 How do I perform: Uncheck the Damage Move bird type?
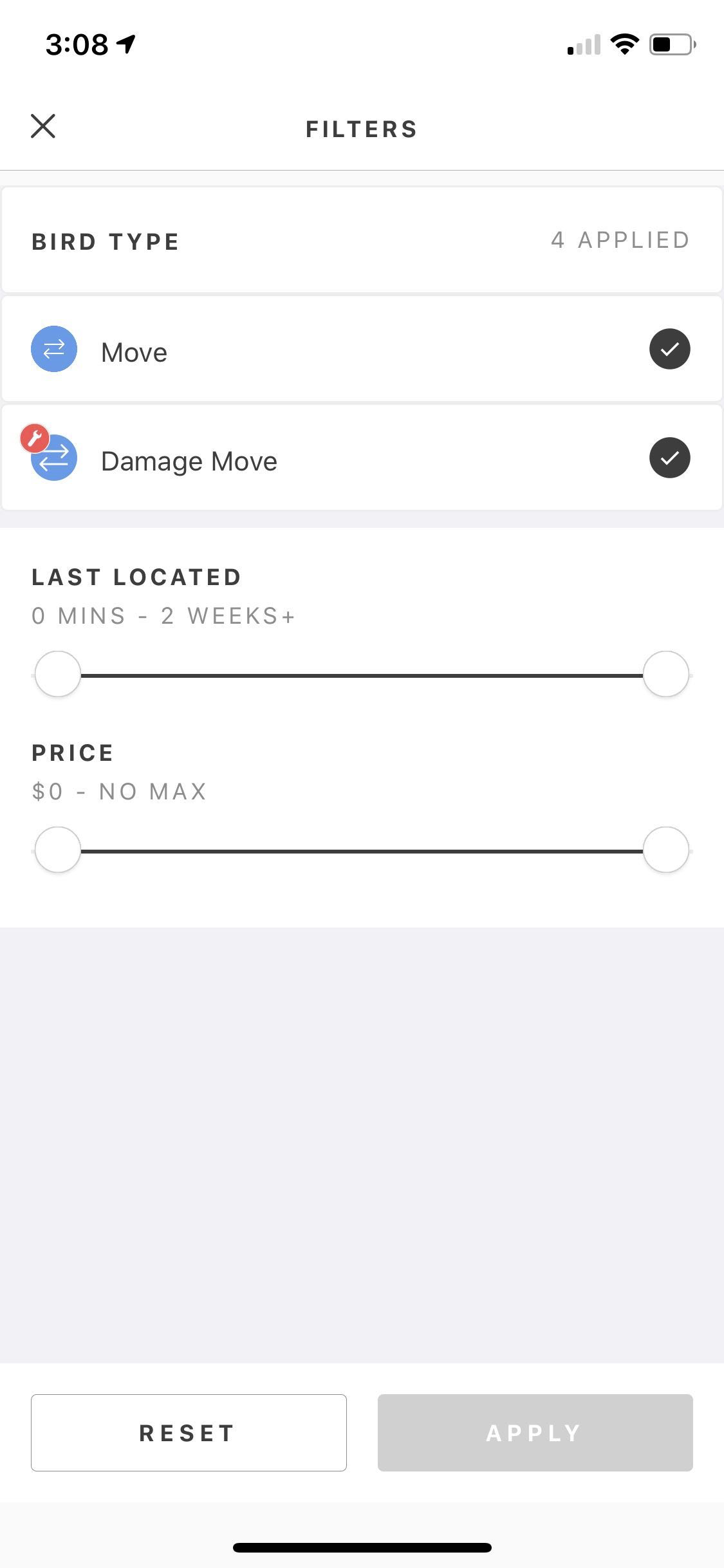(669, 458)
